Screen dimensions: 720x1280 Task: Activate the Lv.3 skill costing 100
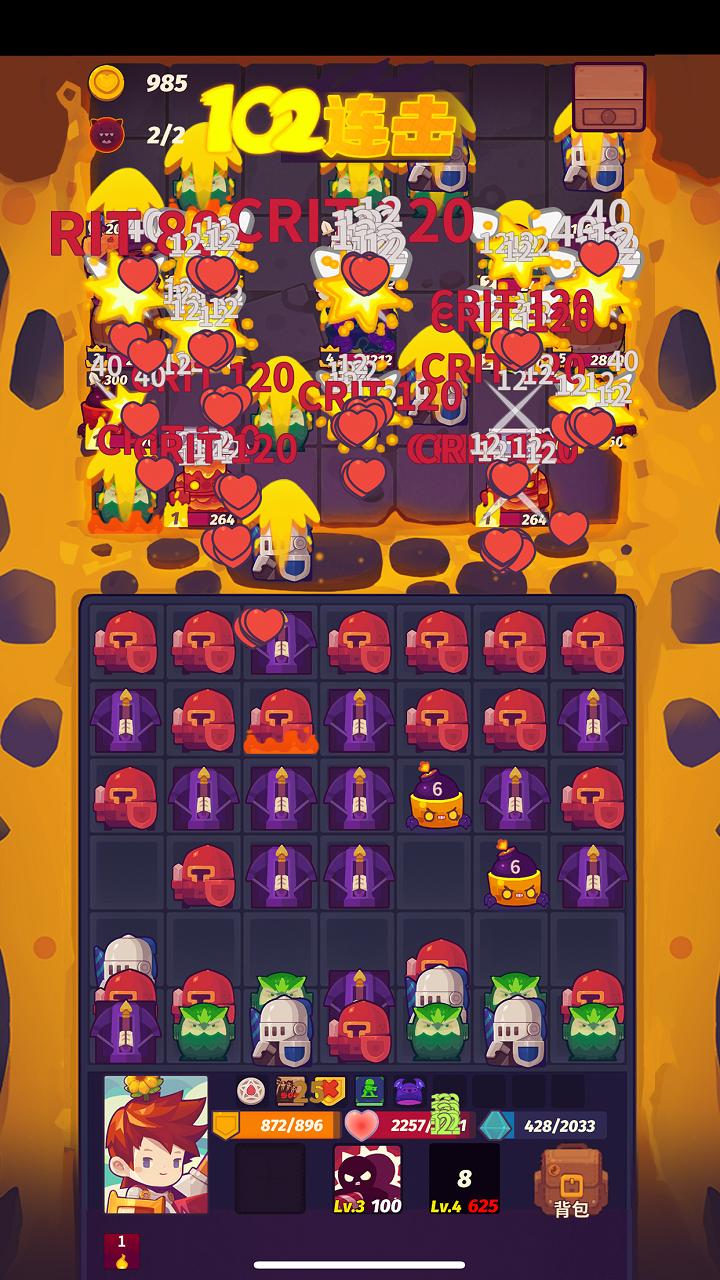point(367,1180)
